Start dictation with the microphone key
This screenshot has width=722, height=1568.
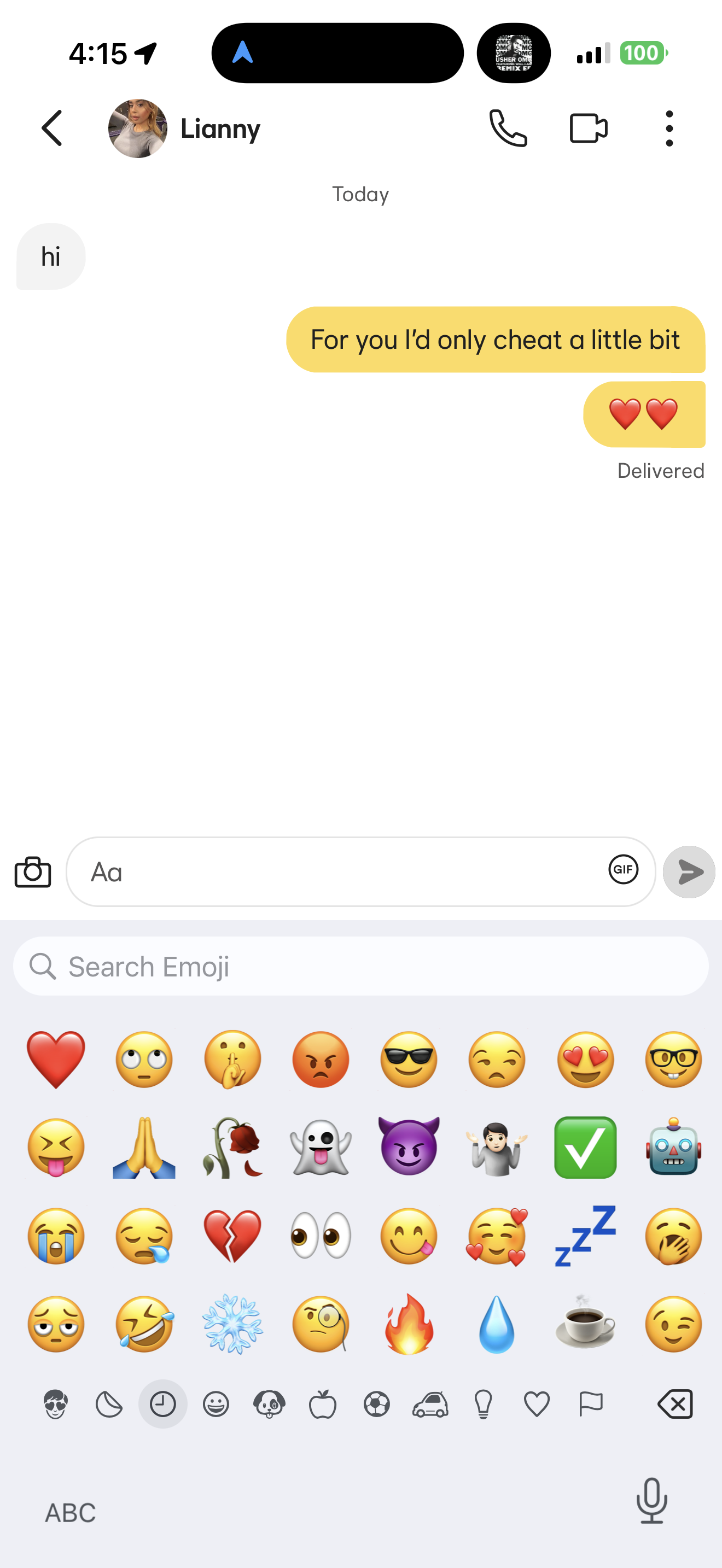[x=652, y=1500]
